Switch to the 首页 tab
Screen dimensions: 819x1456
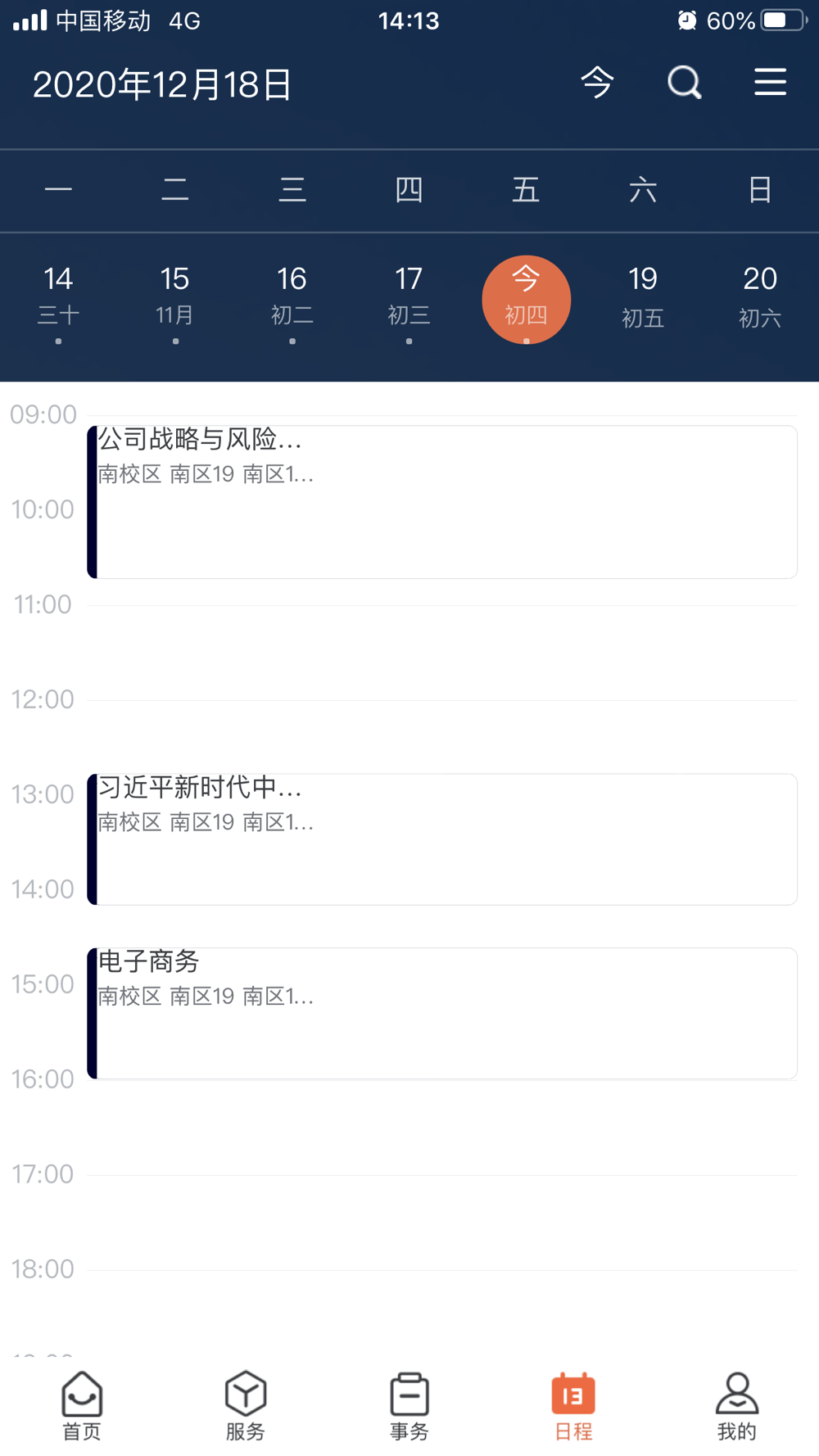pos(82,1406)
